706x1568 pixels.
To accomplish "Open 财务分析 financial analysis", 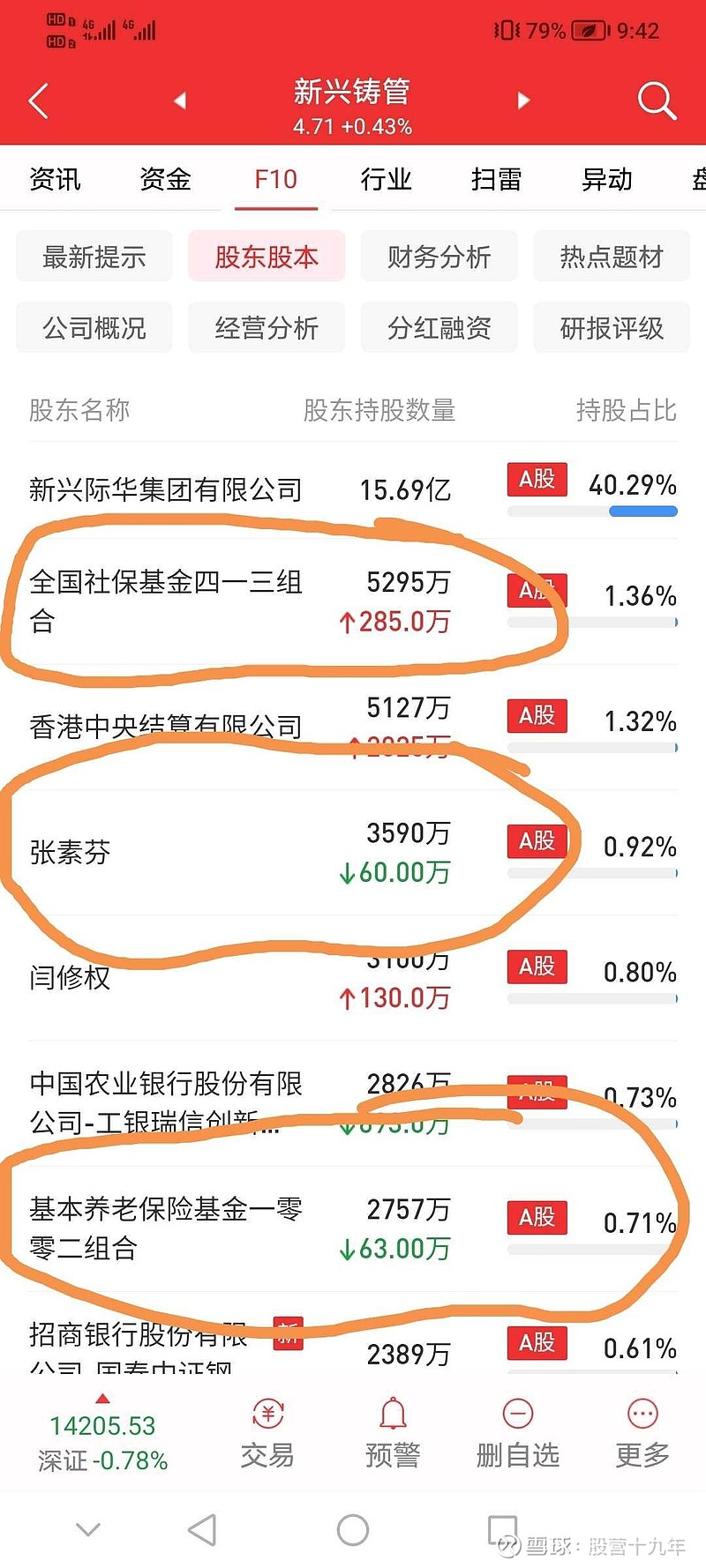I will click(x=439, y=256).
